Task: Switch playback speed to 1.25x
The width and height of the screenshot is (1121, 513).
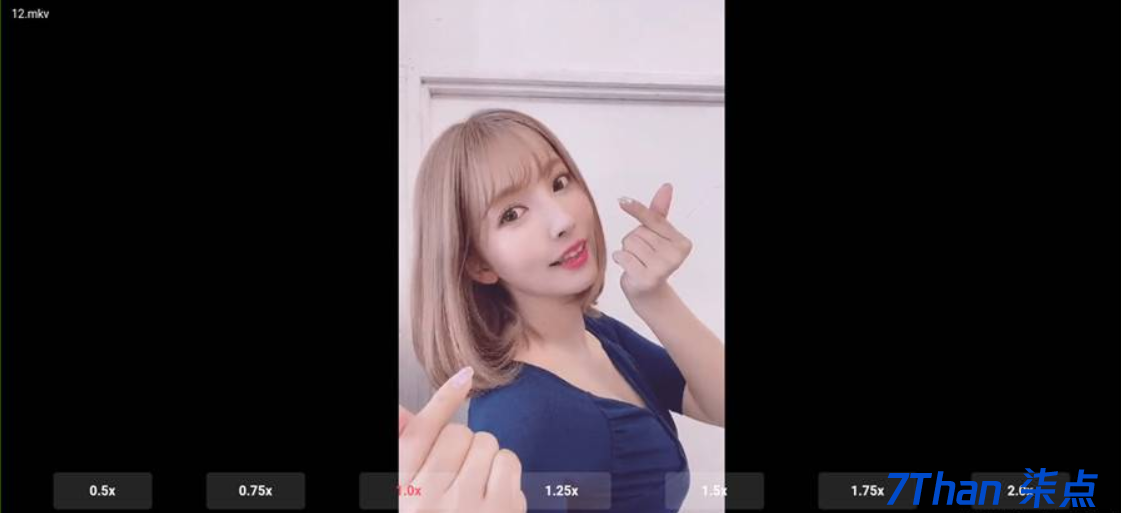Action: click(561, 491)
